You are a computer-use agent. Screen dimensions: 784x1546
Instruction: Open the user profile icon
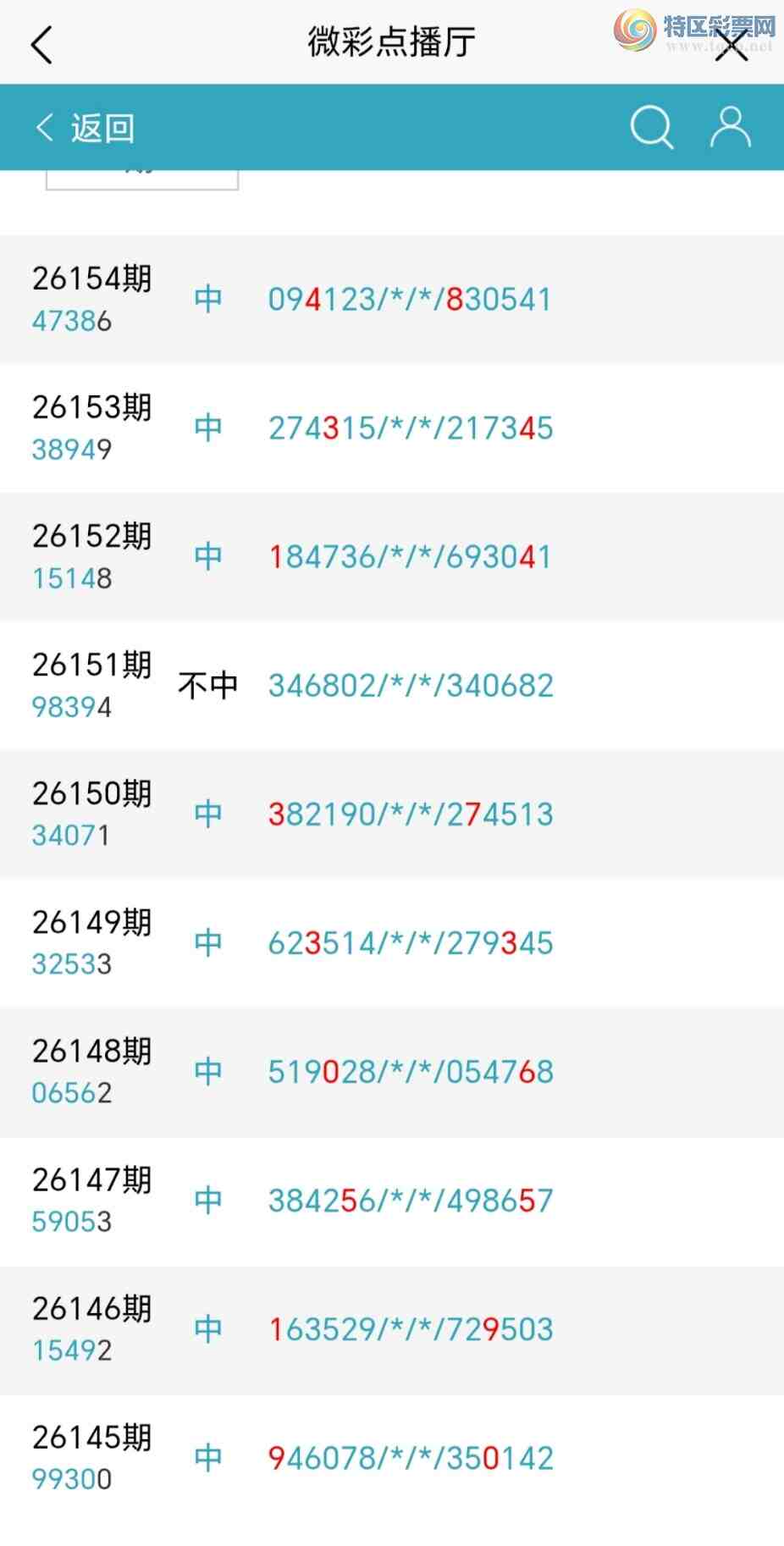click(x=730, y=127)
